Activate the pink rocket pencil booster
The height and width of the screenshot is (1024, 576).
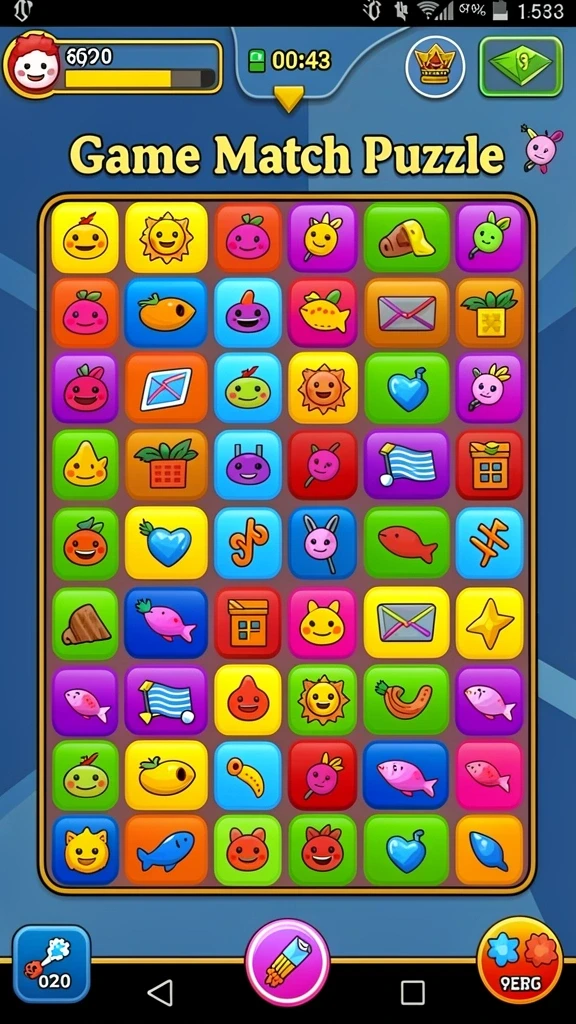287,961
